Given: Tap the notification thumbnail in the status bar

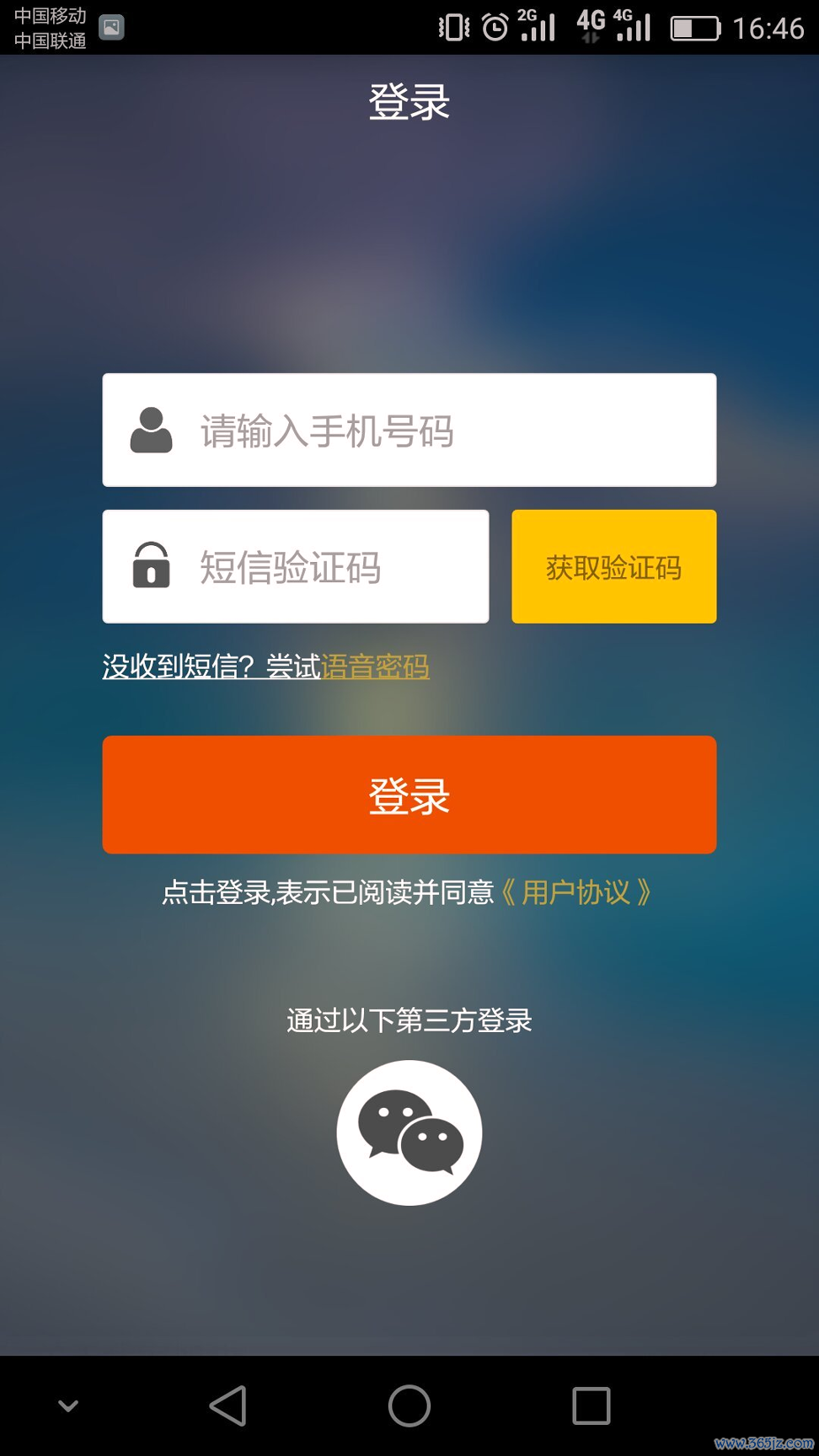Looking at the screenshot, I should click(x=110, y=25).
